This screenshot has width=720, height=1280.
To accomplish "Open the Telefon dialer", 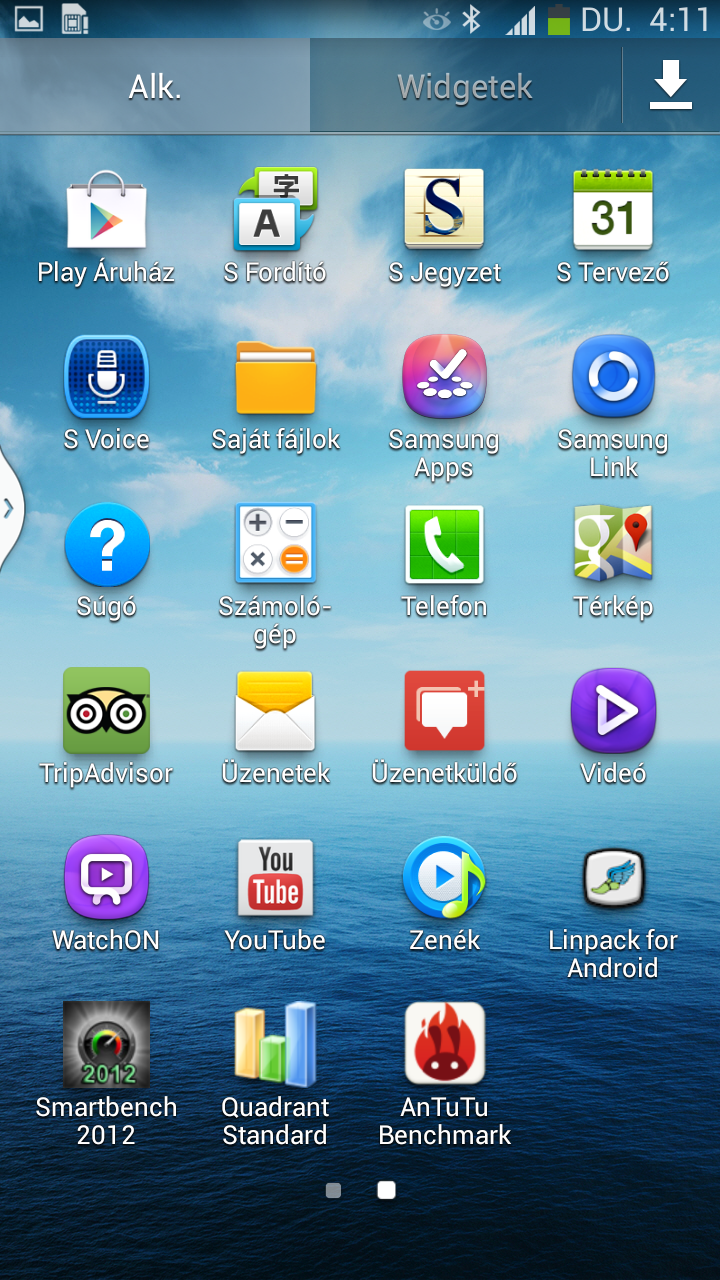I will click(x=444, y=545).
